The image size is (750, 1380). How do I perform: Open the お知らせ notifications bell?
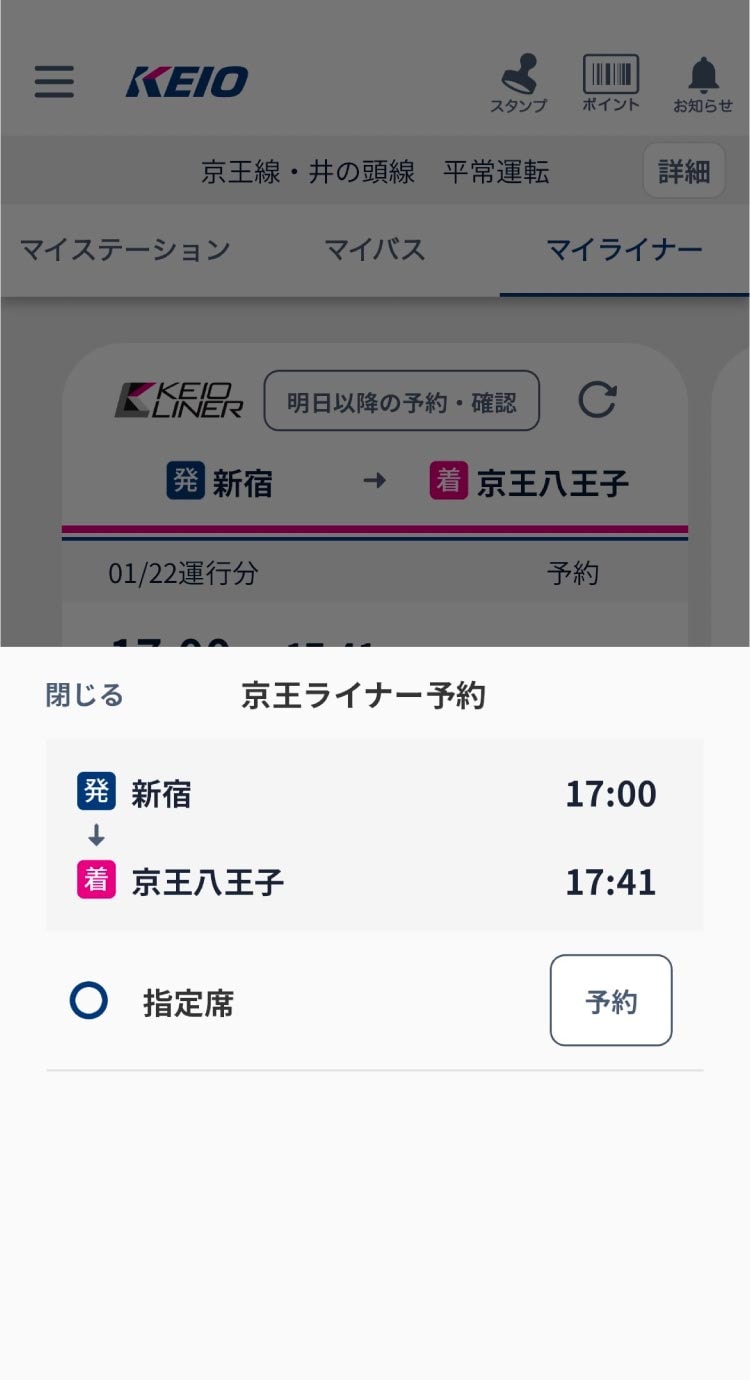(x=703, y=84)
